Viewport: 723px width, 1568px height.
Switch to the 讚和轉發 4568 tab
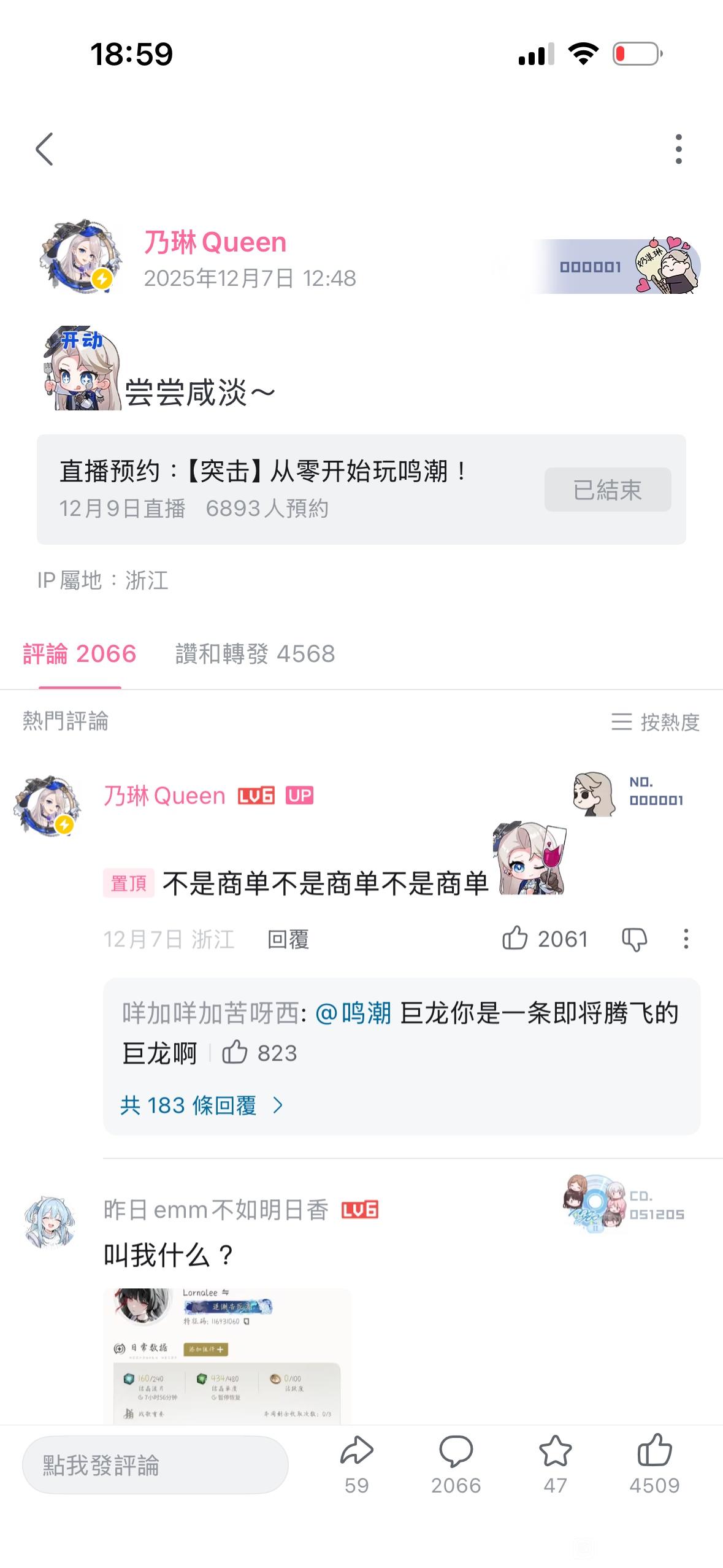(x=255, y=654)
